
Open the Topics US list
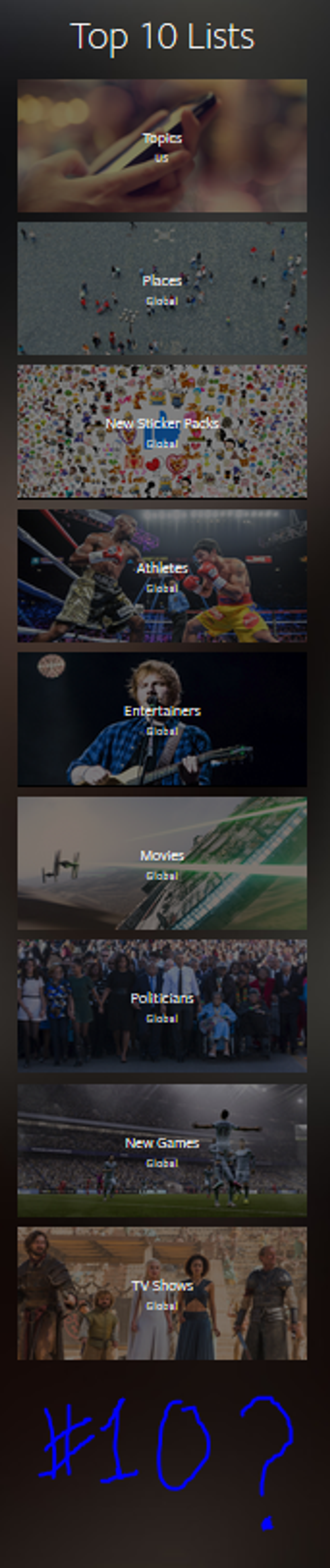[162, 146]
